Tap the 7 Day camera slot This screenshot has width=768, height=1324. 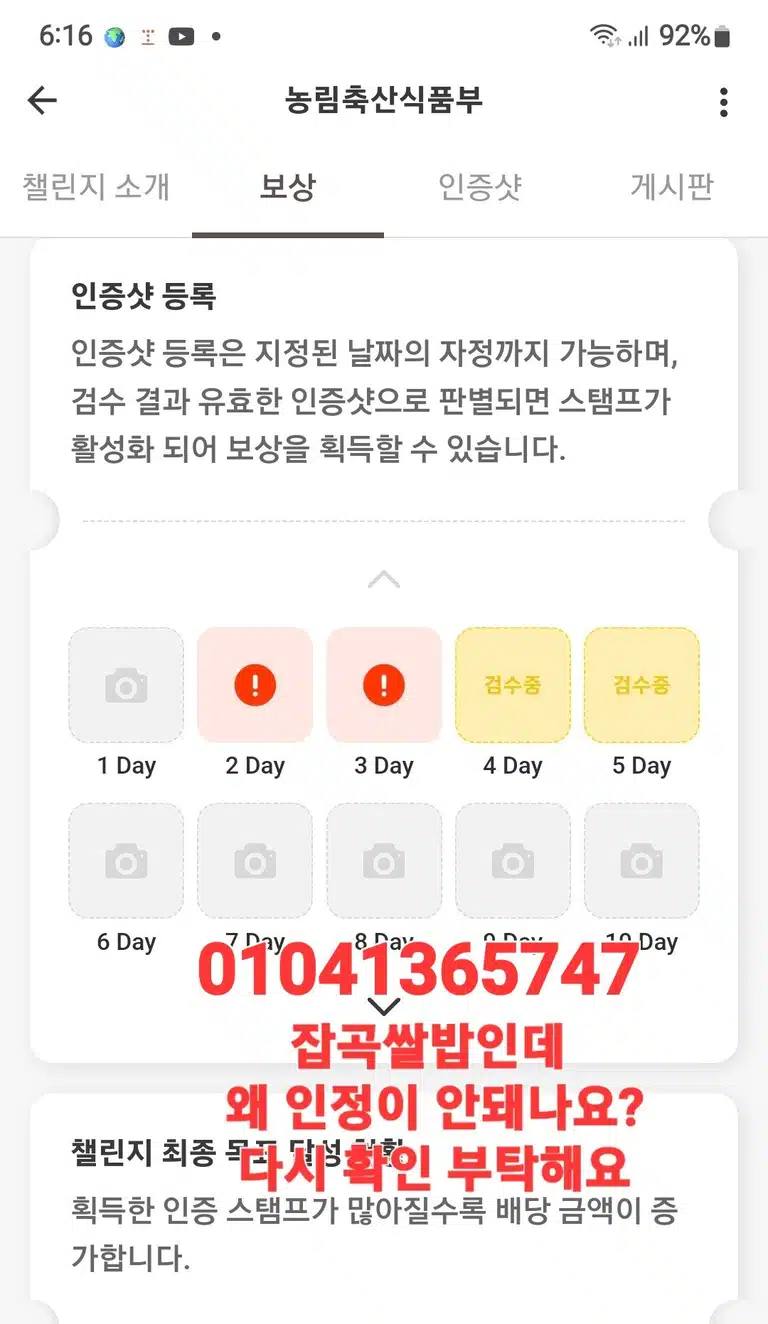click(x=255, y=861)
